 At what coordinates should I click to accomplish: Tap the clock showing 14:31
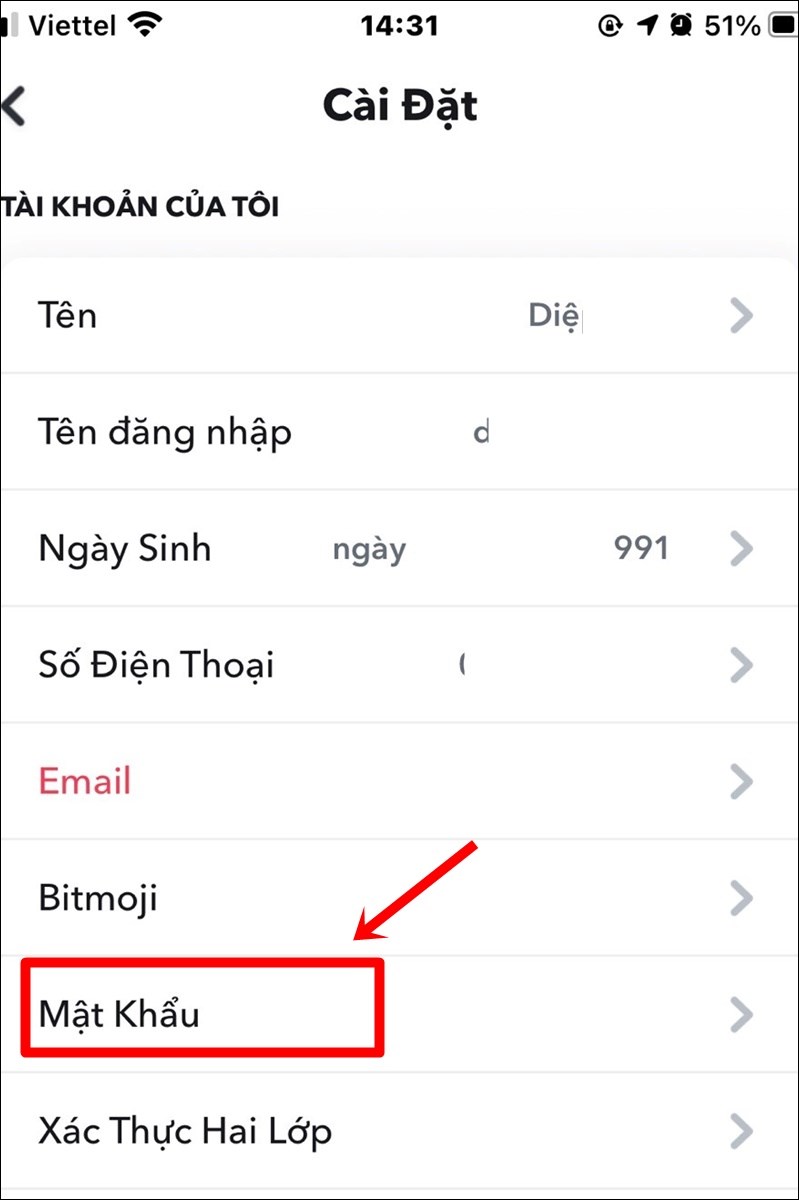click(399, 24)
